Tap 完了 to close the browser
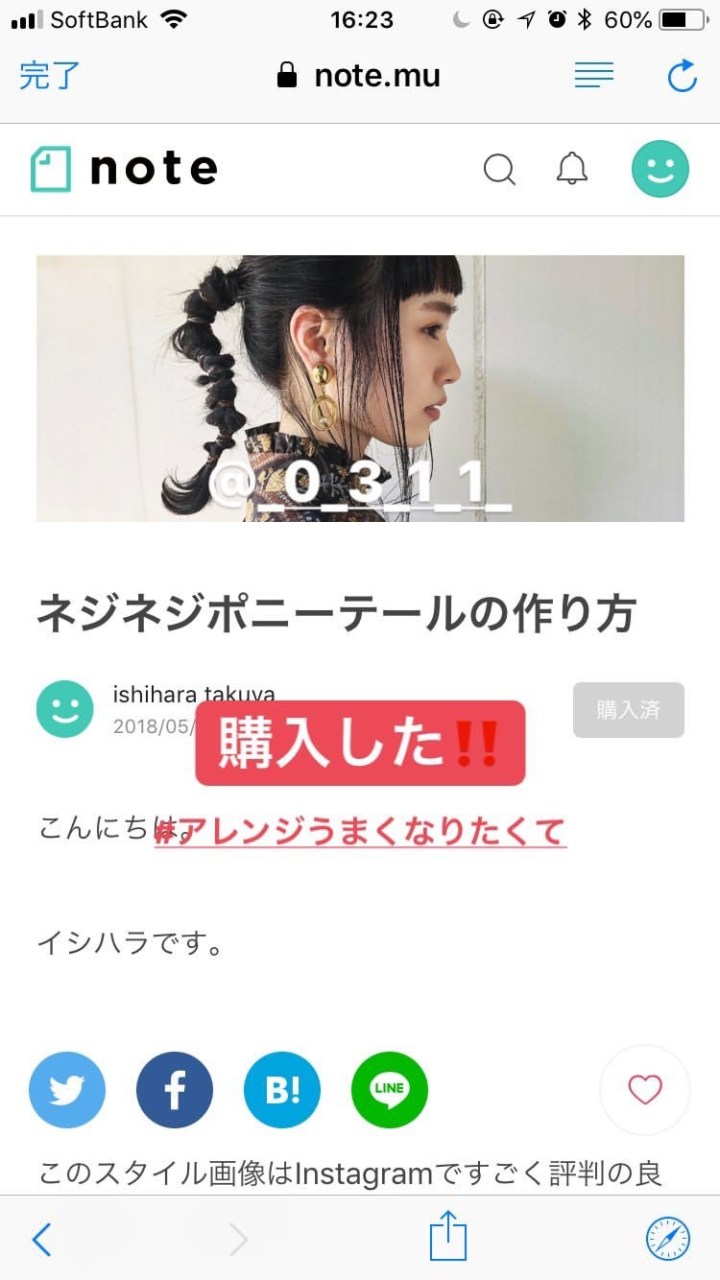 49,76
